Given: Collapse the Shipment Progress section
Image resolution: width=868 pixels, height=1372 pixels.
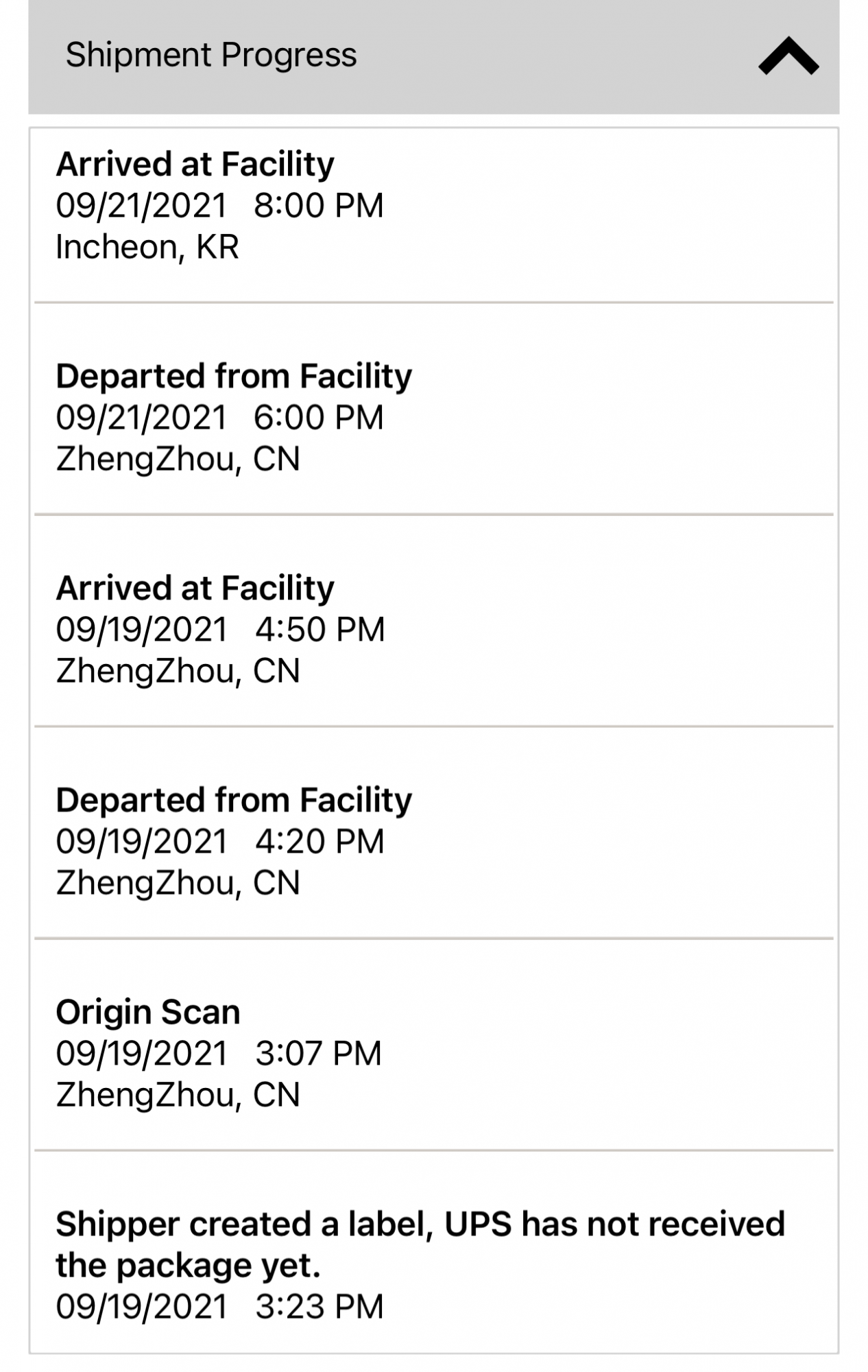Looking at the screenshot, I should (788, 56).
